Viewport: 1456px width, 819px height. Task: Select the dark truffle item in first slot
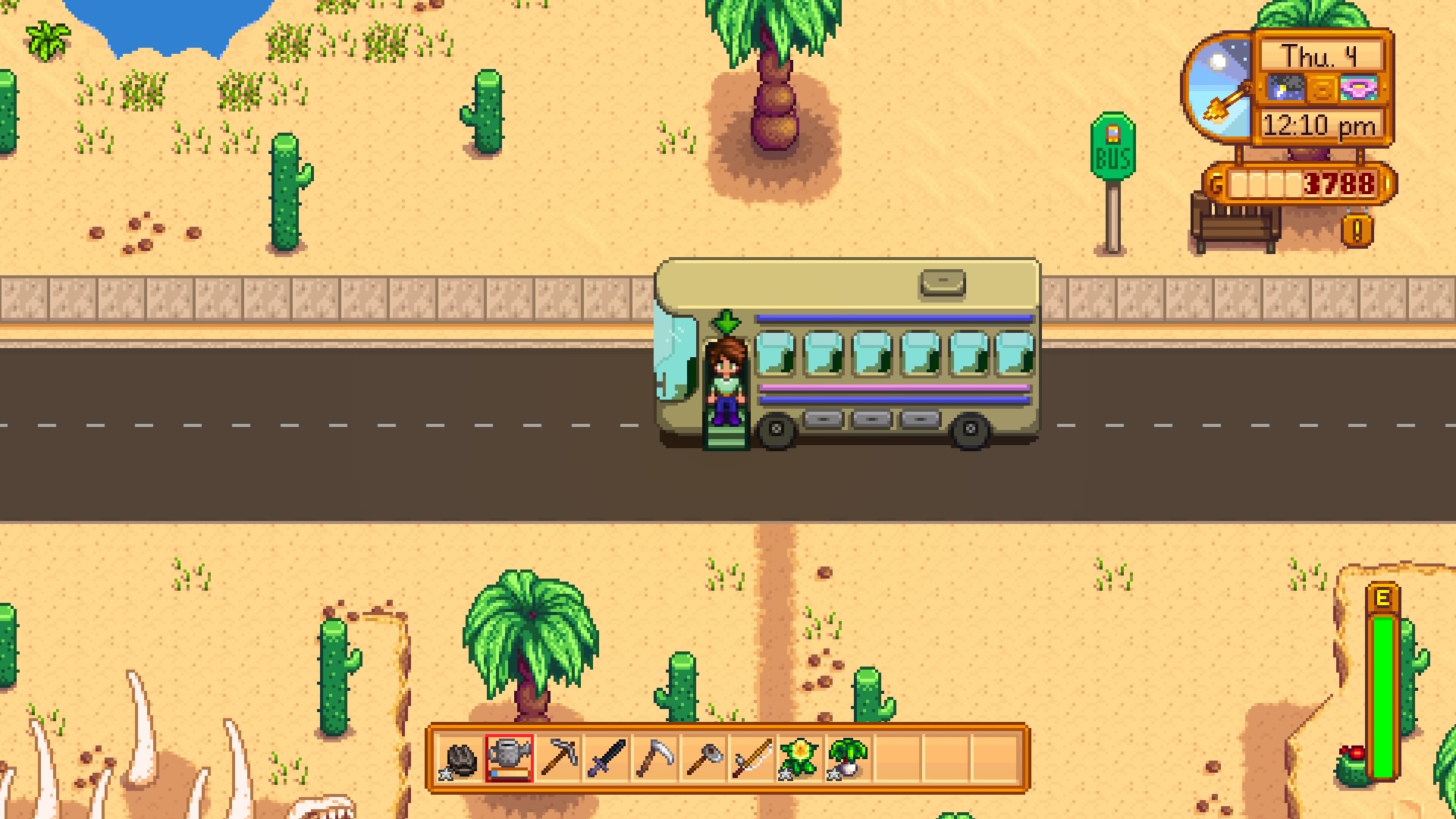[460, 758]
